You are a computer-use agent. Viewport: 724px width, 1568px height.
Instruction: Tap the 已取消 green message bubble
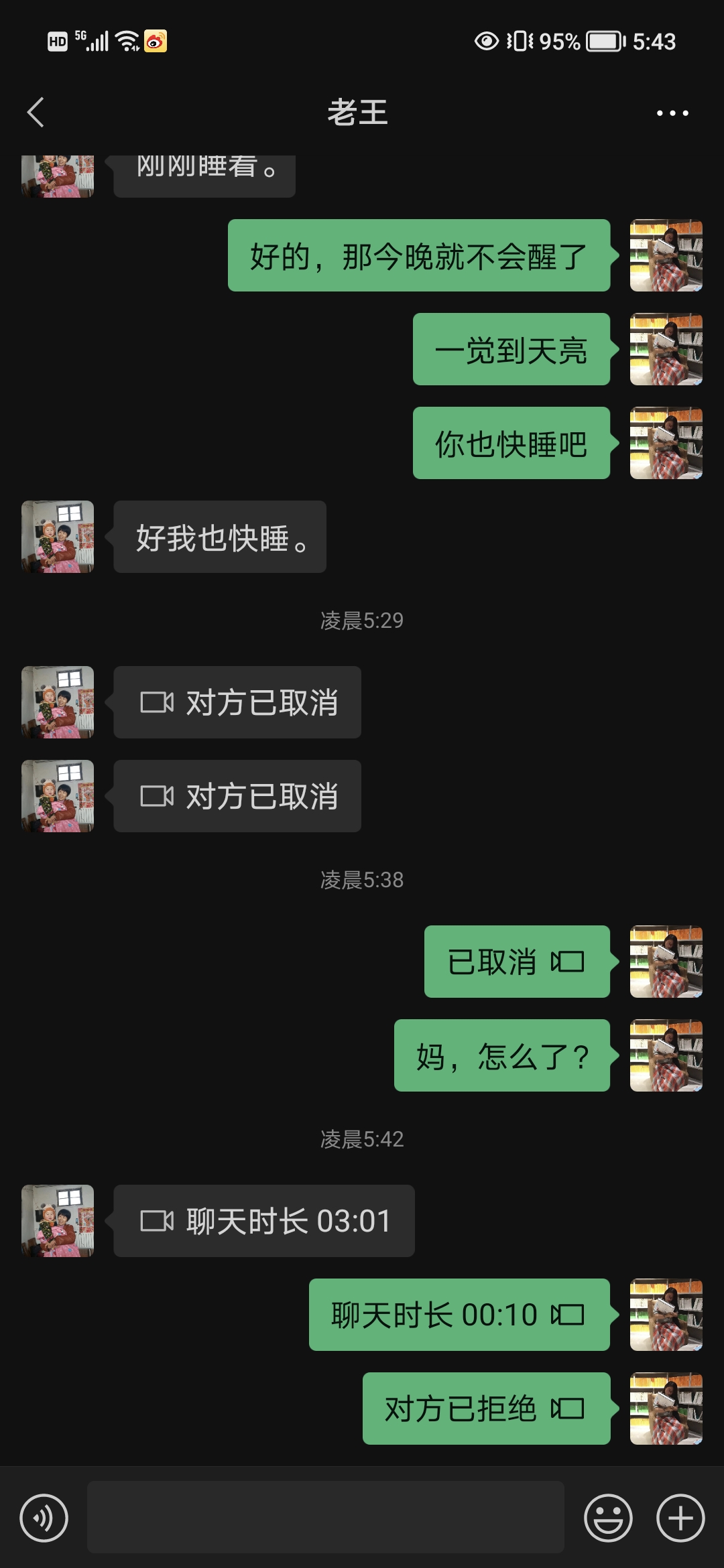tap(516, 963)
